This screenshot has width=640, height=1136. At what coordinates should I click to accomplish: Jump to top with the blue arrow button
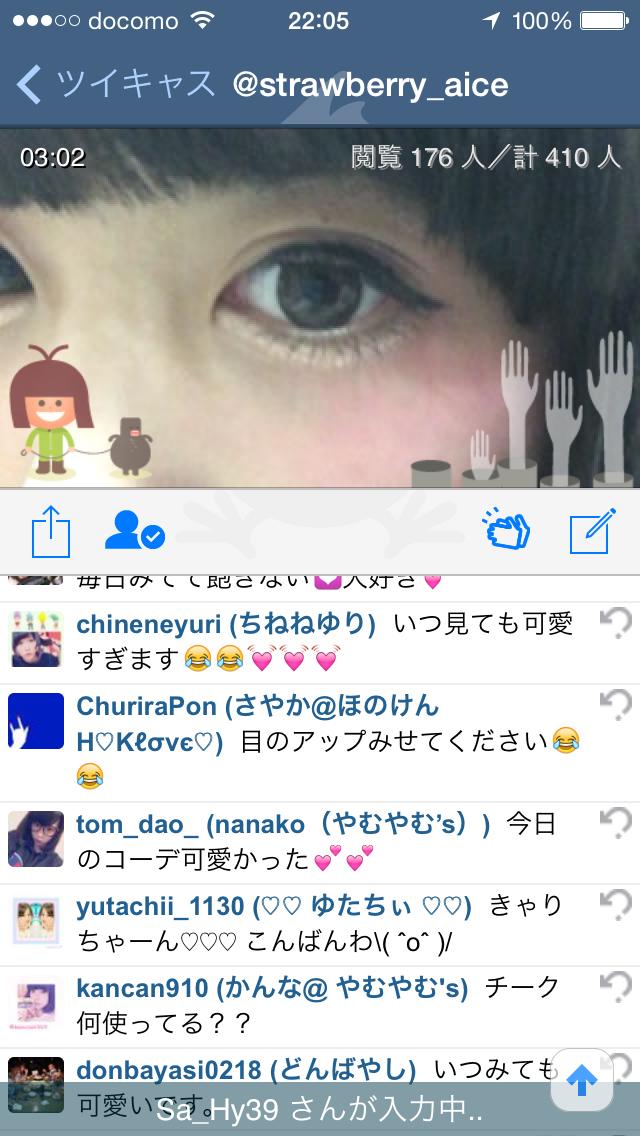582,1080
